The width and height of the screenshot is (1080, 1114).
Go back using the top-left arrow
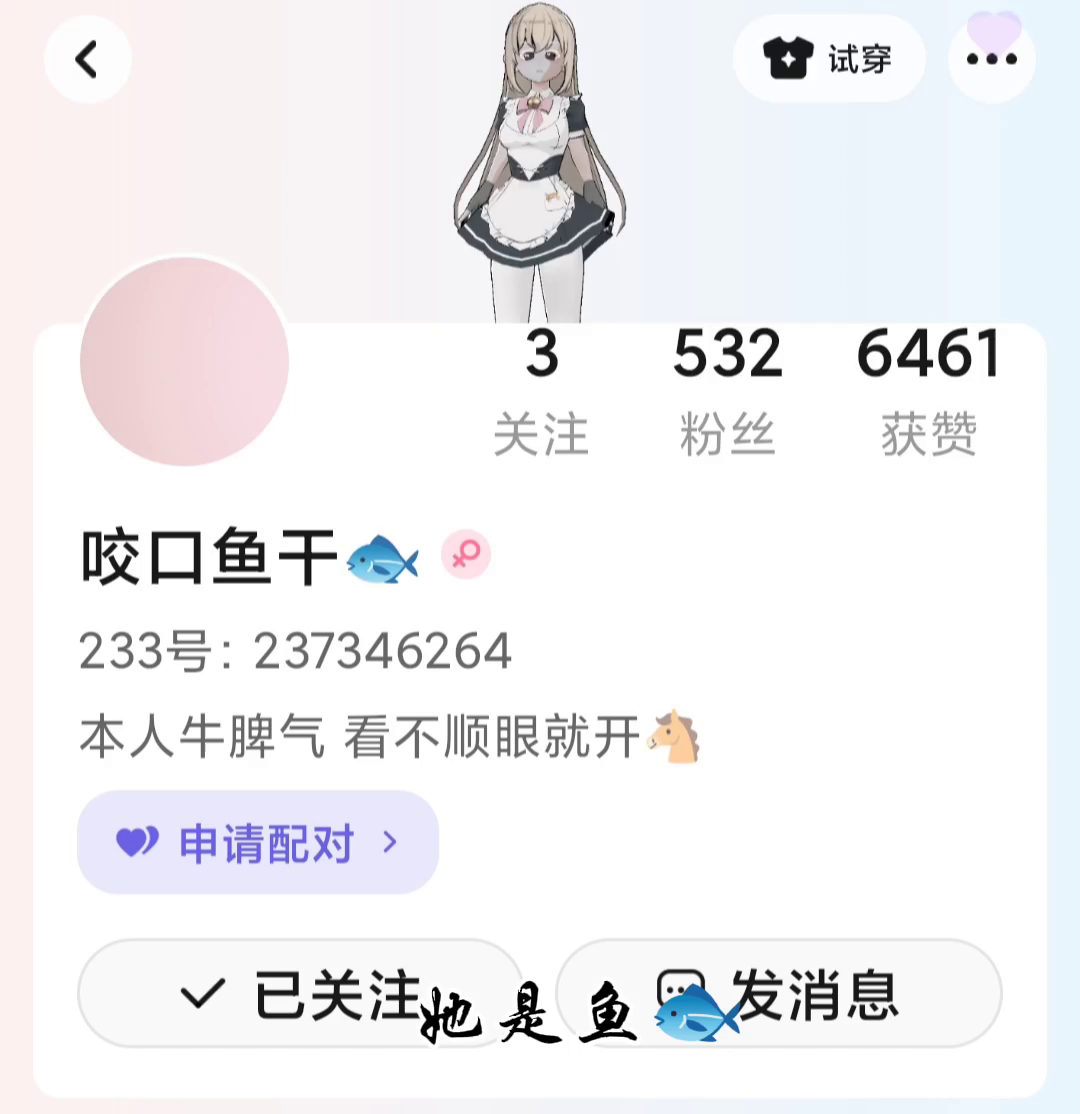87,60
